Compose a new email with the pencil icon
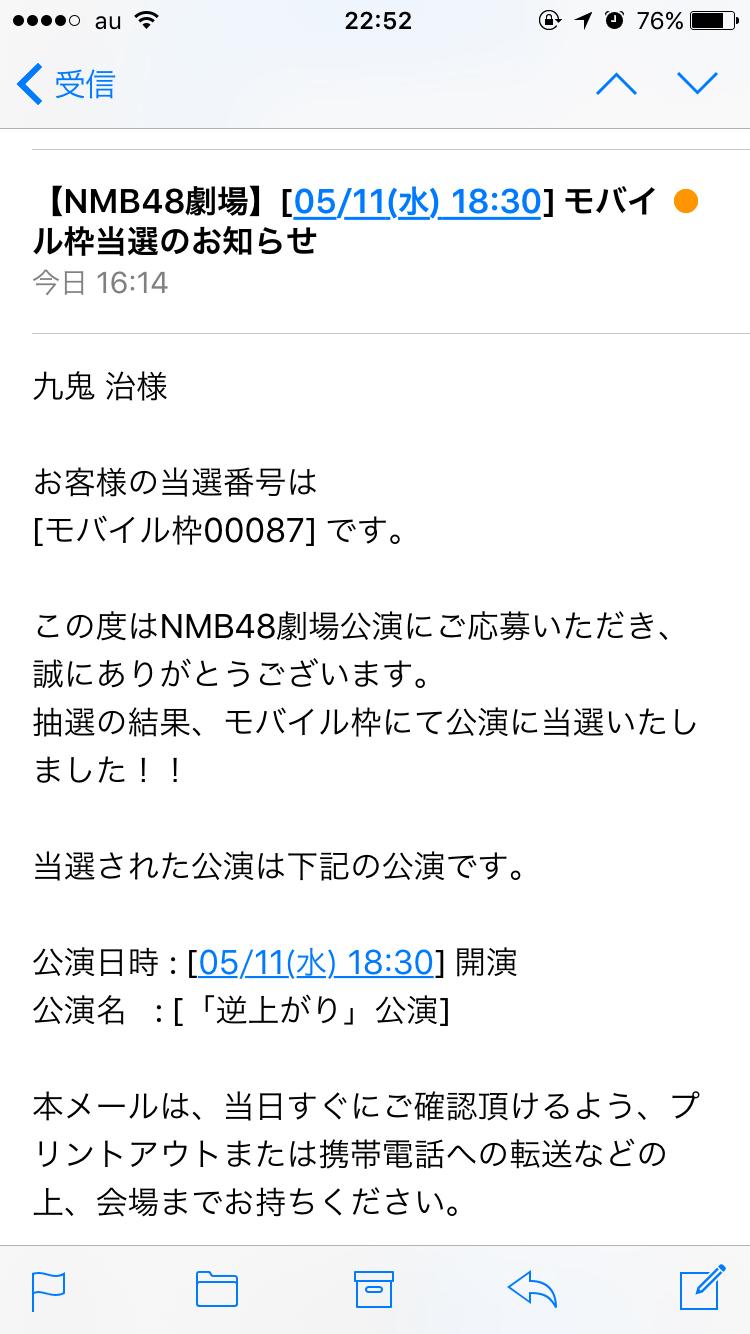Viewport: 750px width, 1334px height. click(x=700, y=1290)
